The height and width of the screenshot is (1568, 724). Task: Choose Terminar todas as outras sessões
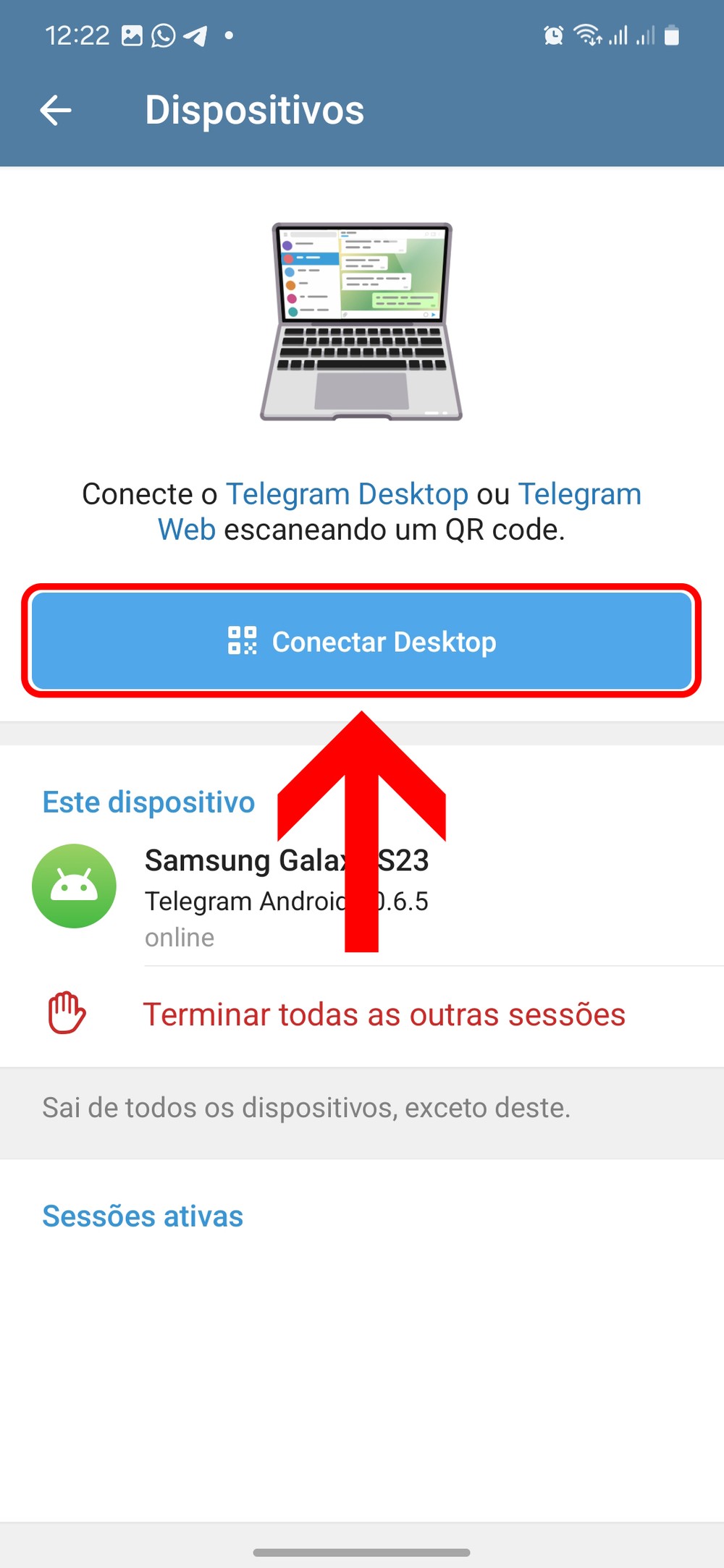pyautogui.click(x=383, y=1014)
